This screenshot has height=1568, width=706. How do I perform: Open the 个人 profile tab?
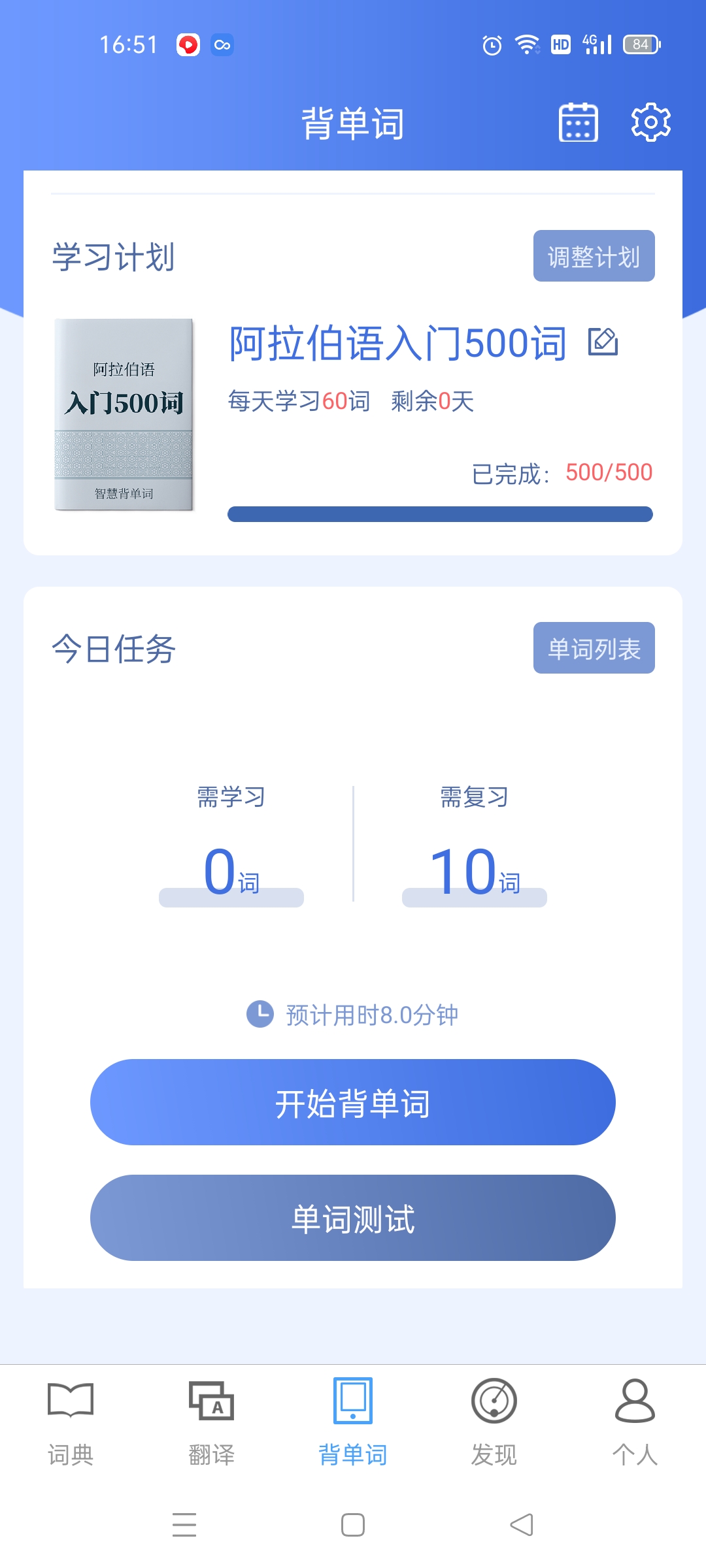point(635,1422)
